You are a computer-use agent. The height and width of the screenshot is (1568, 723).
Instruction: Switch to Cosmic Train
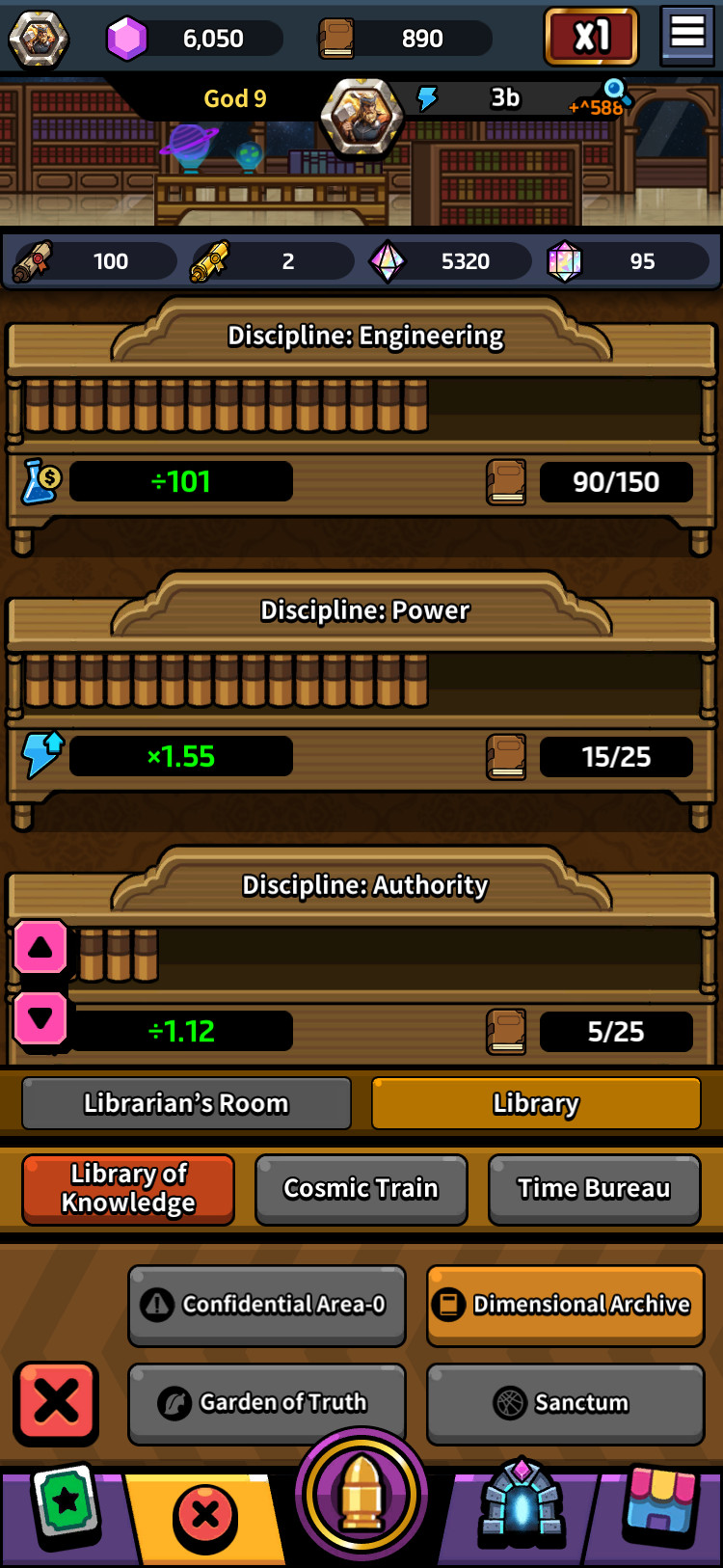click(361, 1189)
